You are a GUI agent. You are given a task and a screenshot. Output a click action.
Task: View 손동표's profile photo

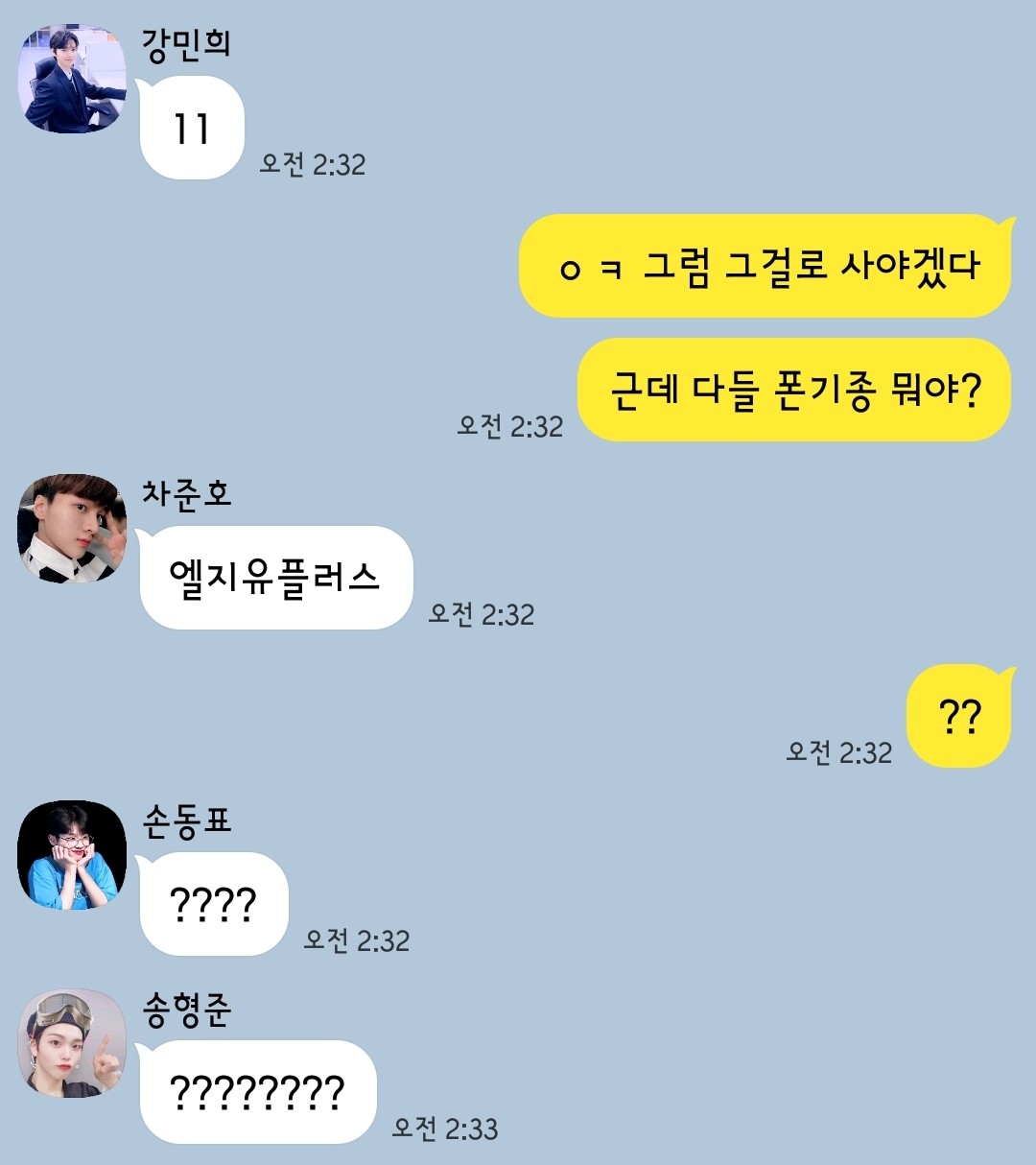pos(73,855)
